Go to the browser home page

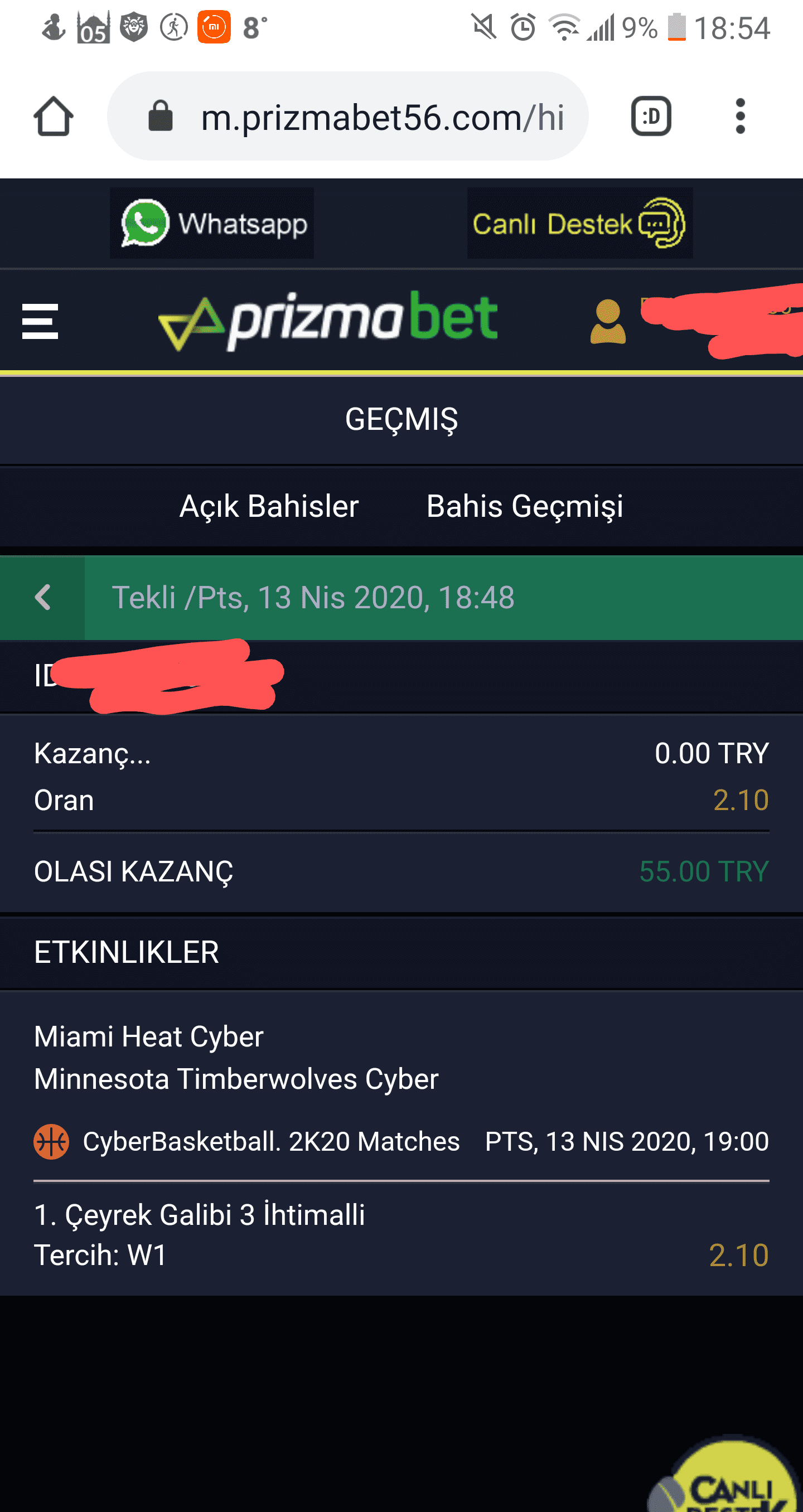tap(54, 116)
